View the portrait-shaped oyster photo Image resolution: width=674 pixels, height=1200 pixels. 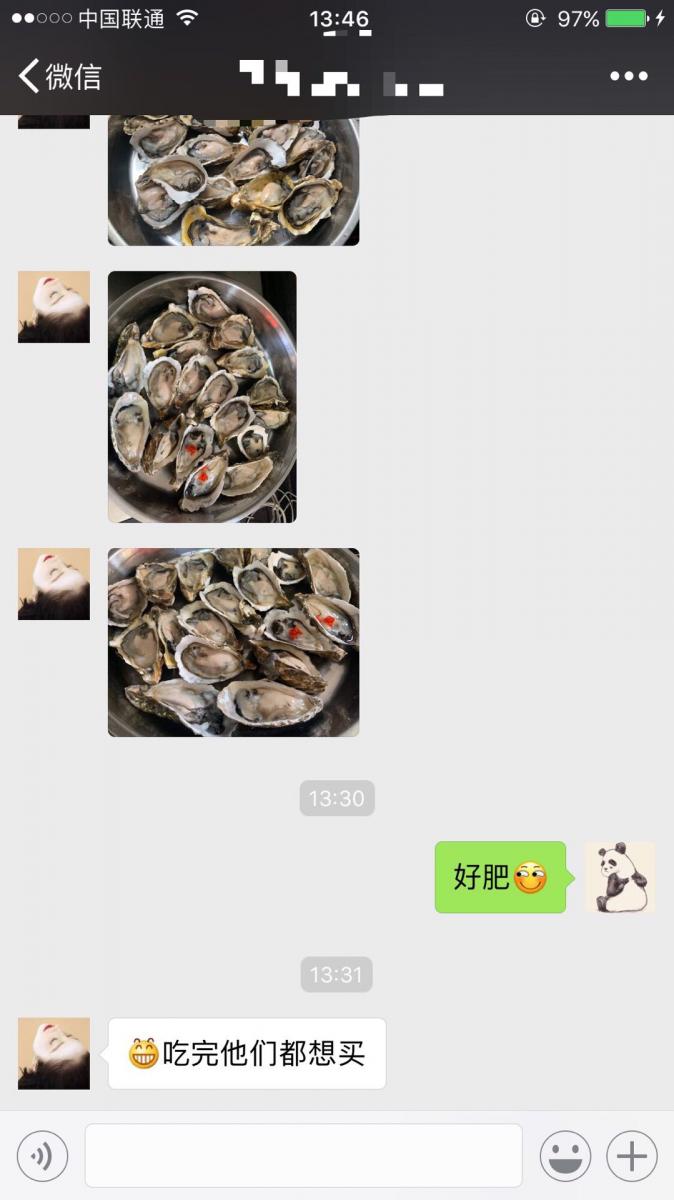coord(202,397)
